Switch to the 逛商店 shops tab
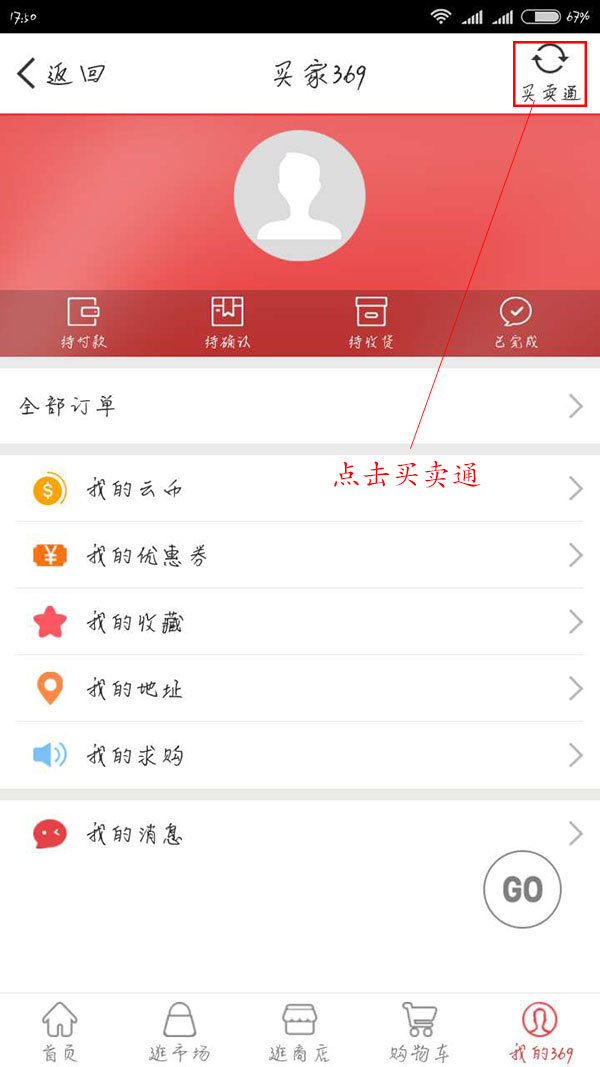Screen dimensions: 600x1067 point(300,1031)
